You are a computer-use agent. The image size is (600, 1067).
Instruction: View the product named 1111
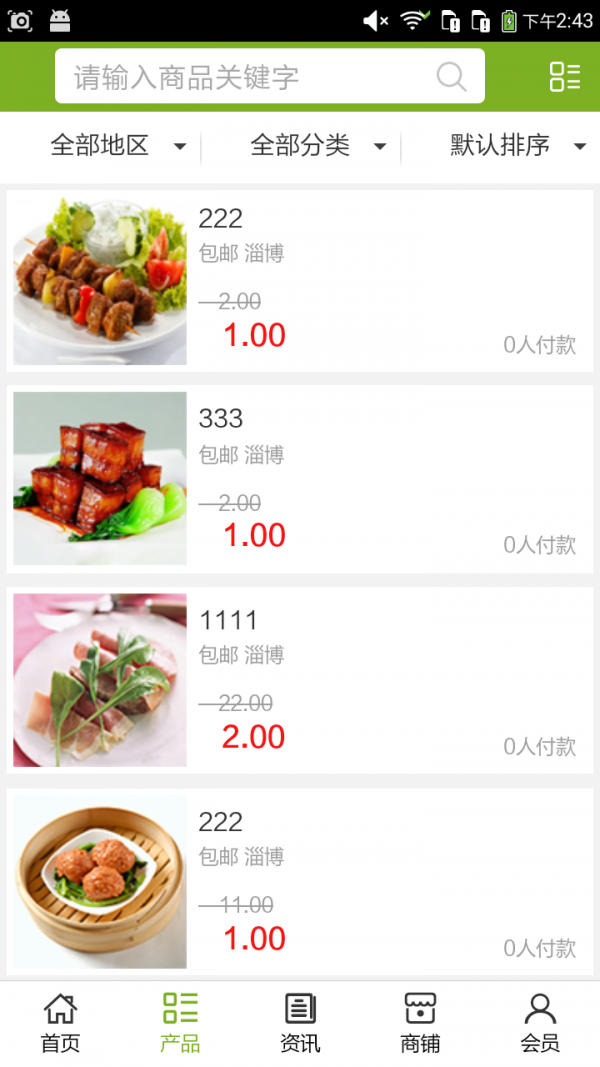tap(300, 680)
